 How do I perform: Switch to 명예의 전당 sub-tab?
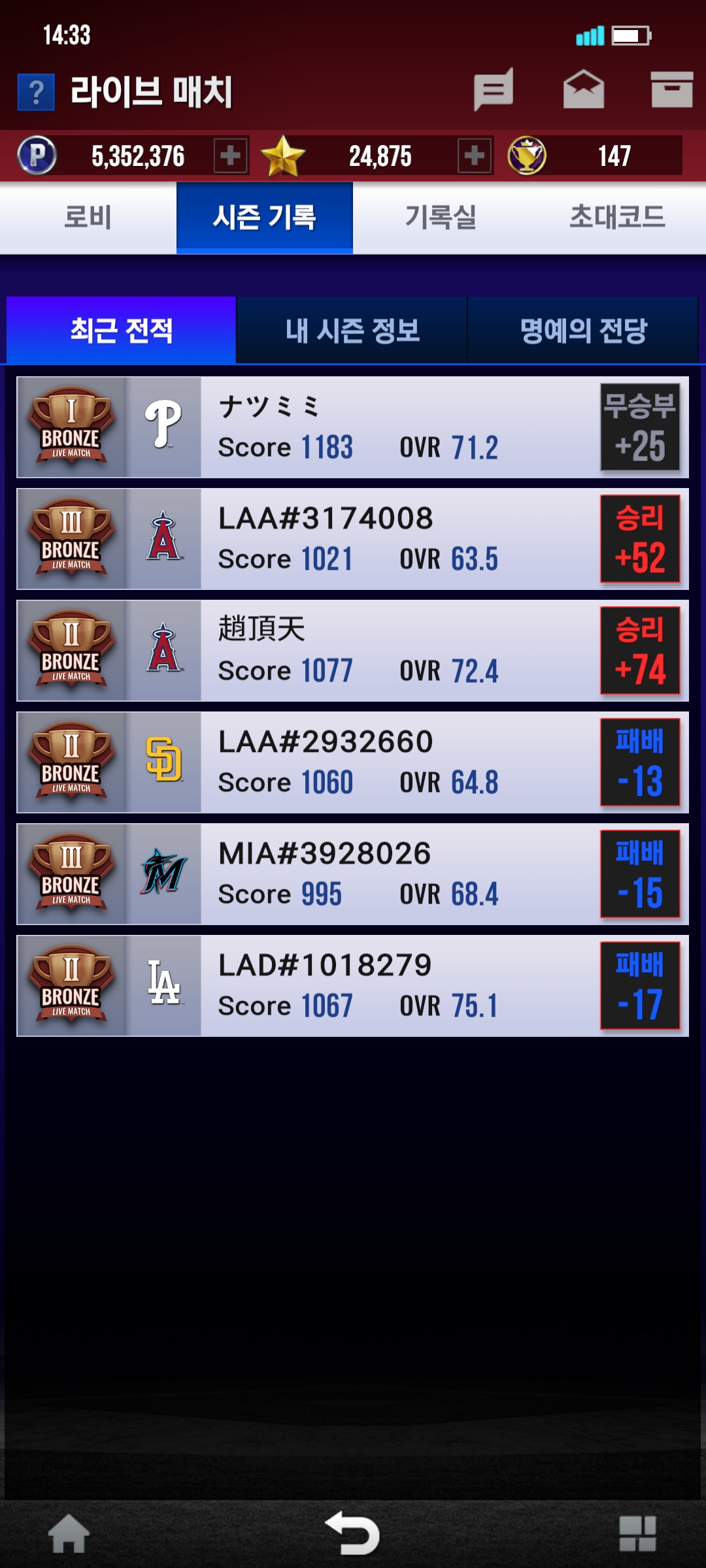[583, 331]
